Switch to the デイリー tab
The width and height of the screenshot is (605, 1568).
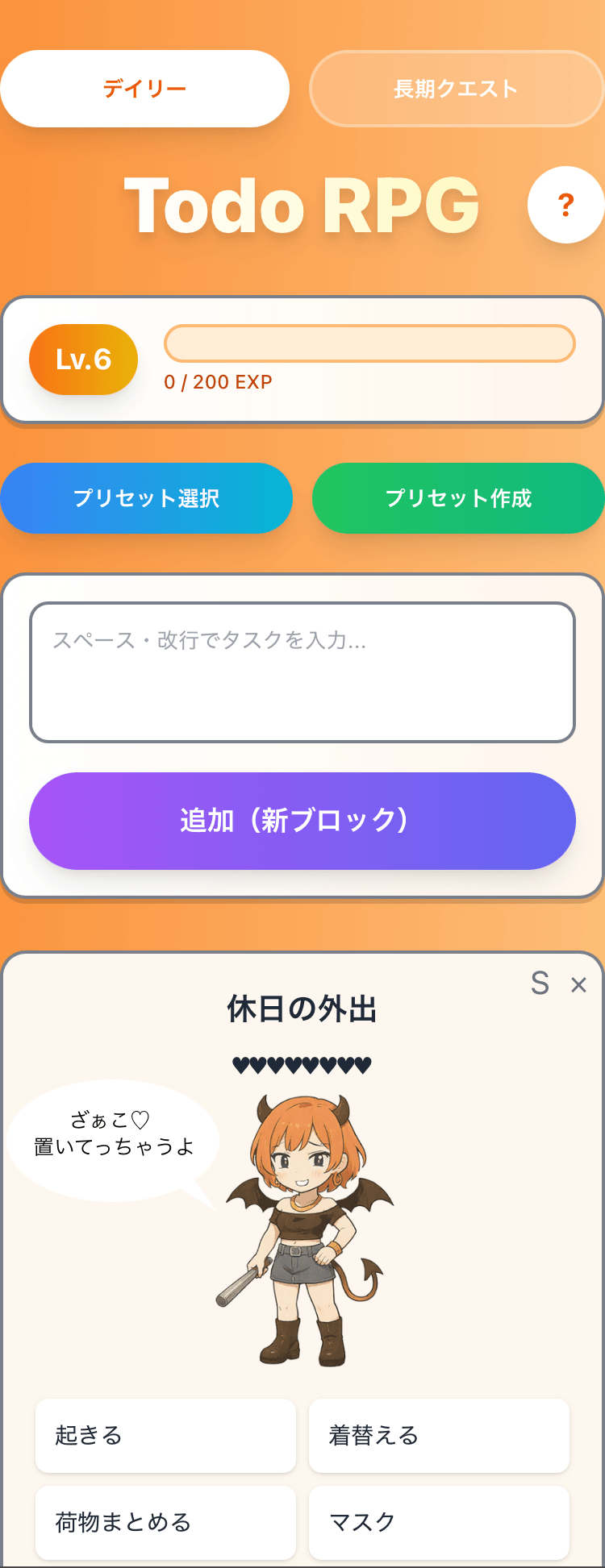click(145, 89)
